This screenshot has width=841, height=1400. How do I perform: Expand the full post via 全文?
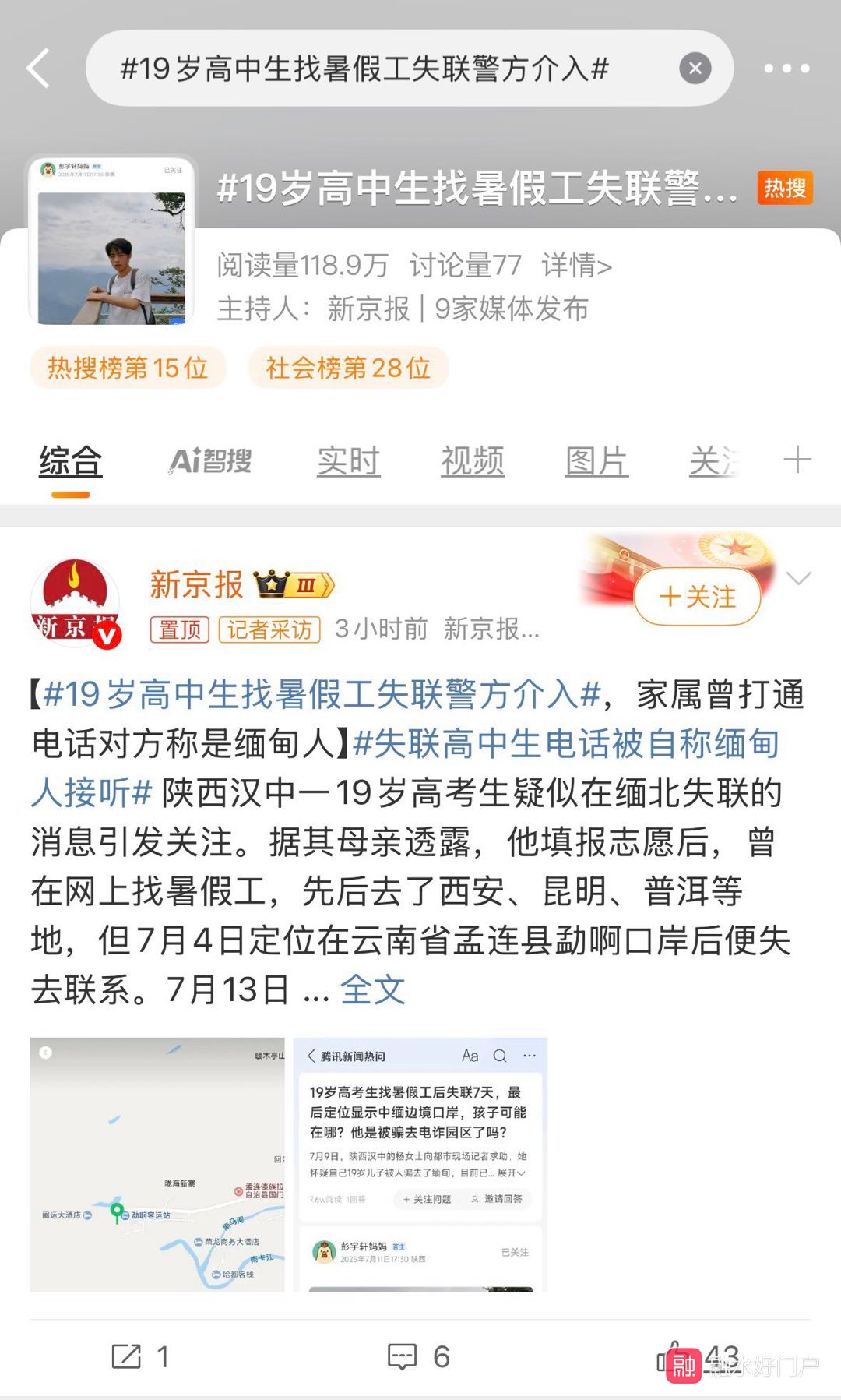[372, 990]
